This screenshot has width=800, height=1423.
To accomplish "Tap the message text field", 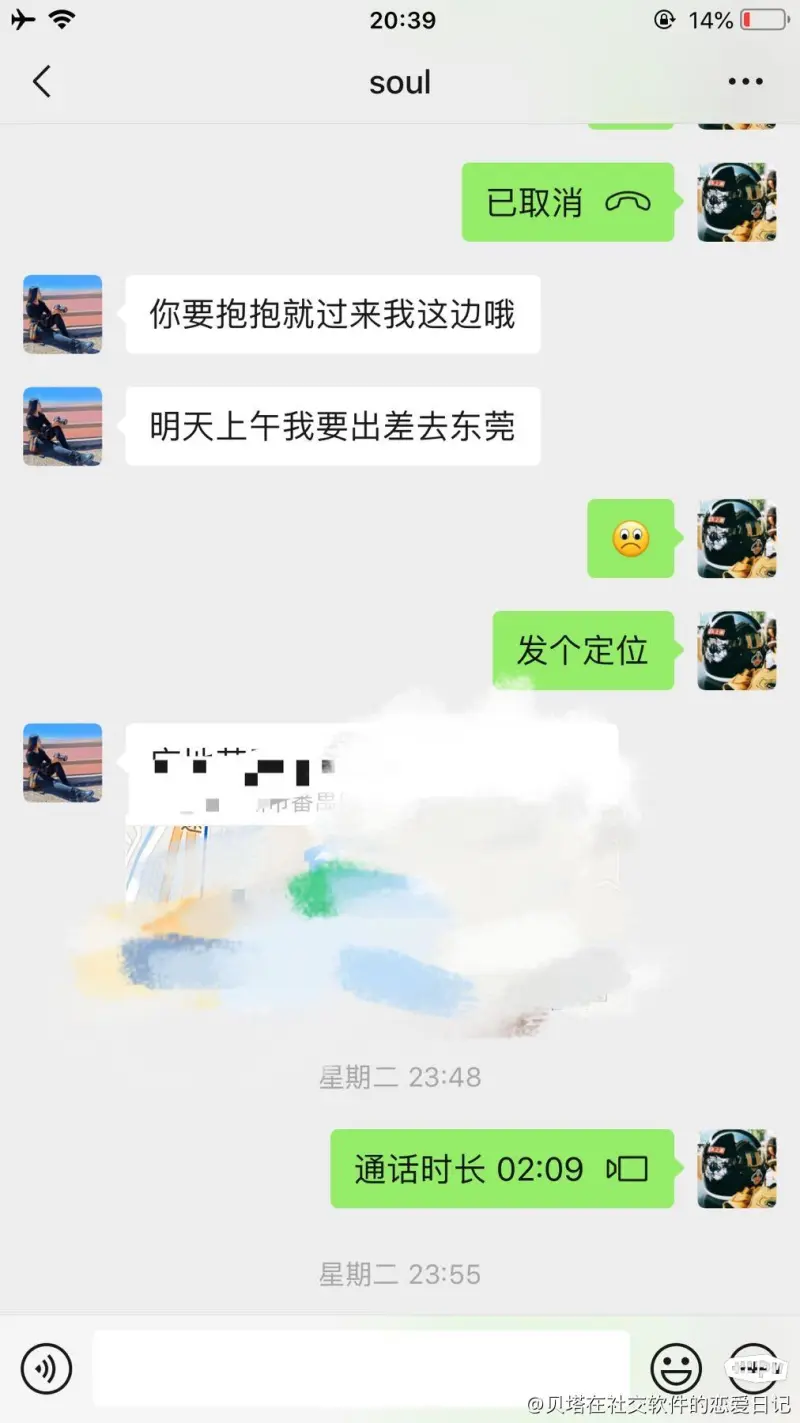I will (360, 1367).
